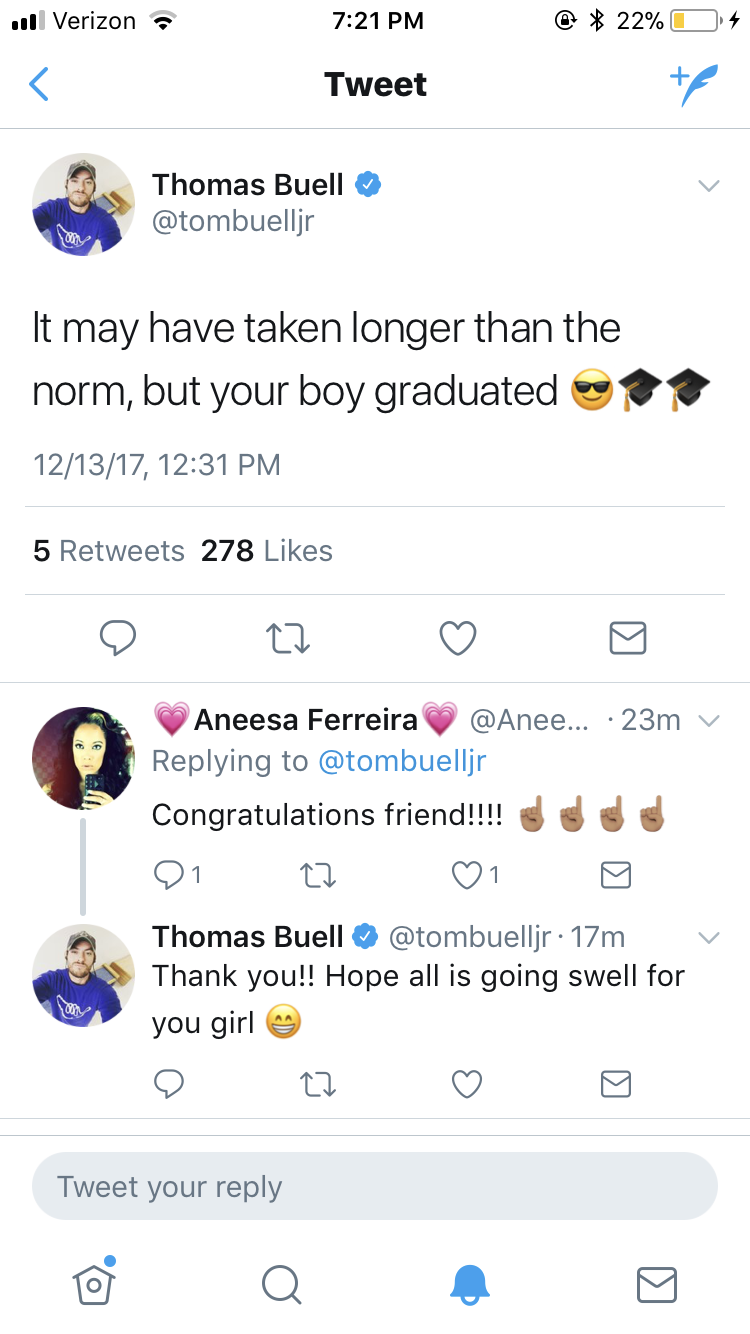The image size is (750, 1334).
Task: Expand the main tweet's dropdown chevron
Action: tap(708, 186)
